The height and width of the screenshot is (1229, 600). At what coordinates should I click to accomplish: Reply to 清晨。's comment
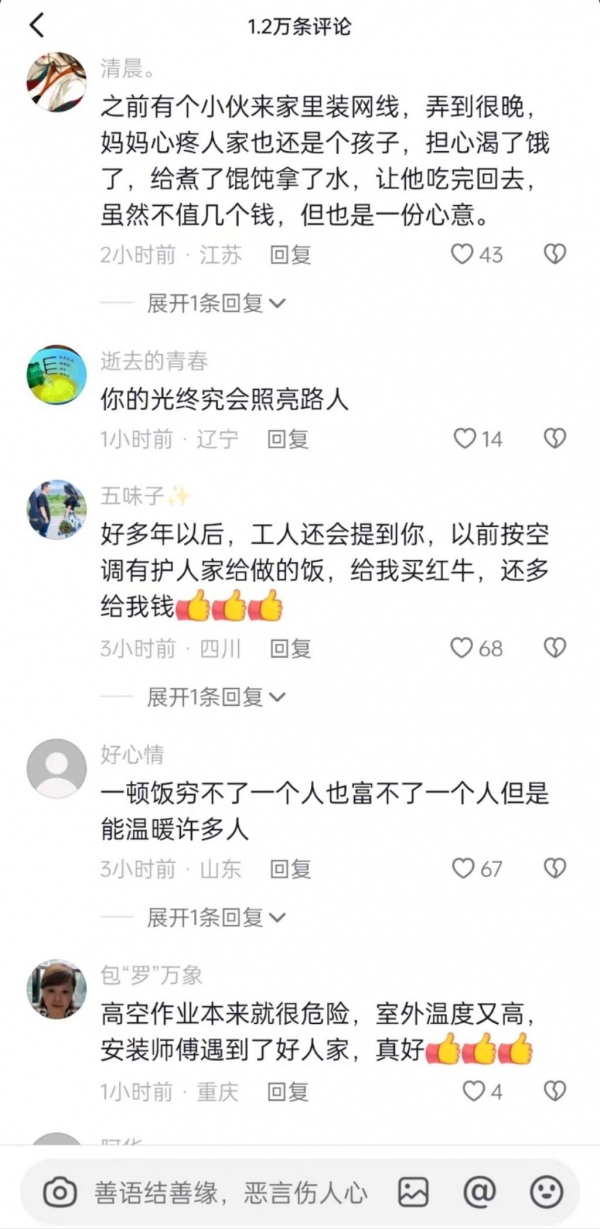(290, 254)
